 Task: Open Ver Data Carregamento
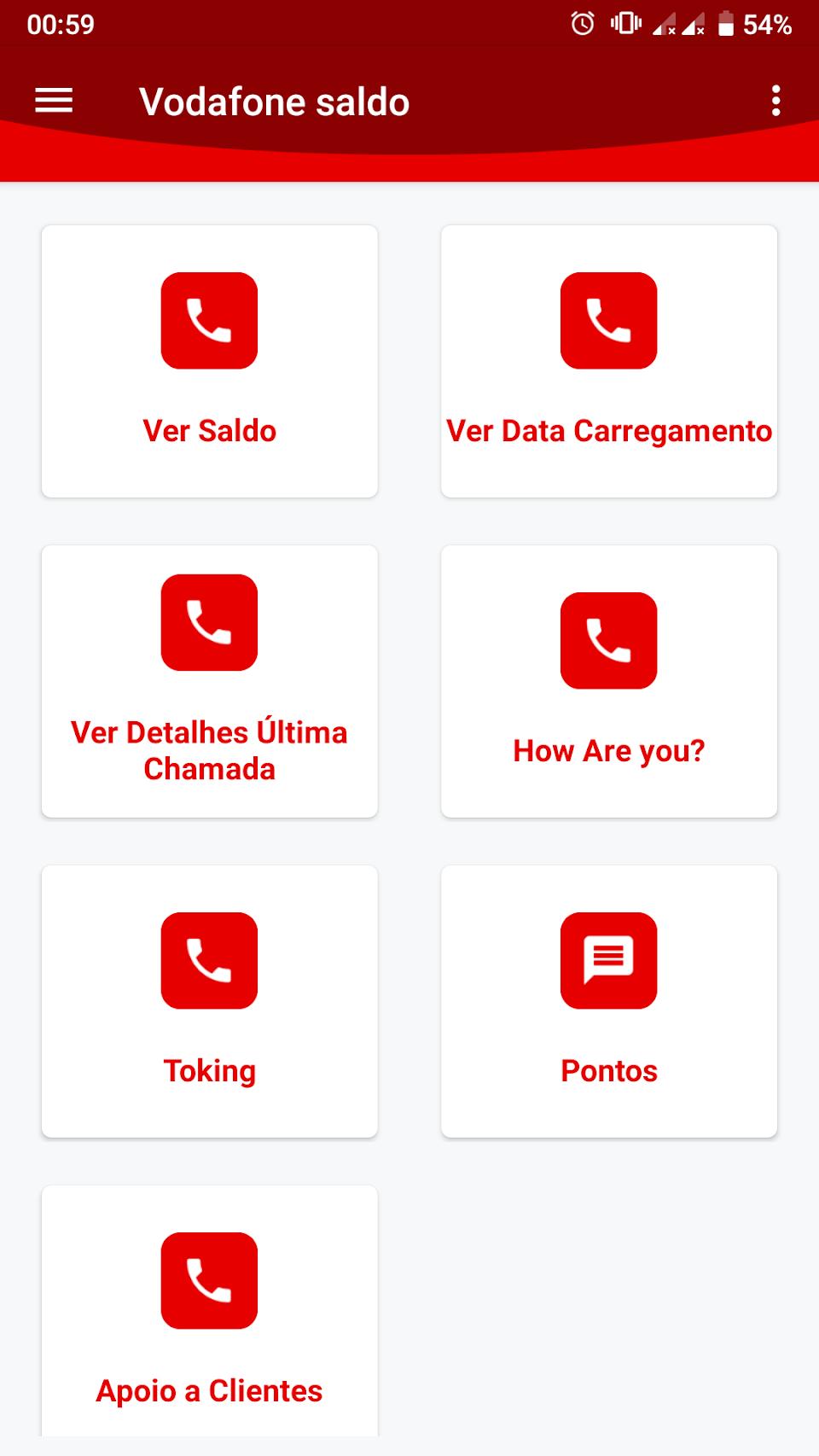[608, 431]
